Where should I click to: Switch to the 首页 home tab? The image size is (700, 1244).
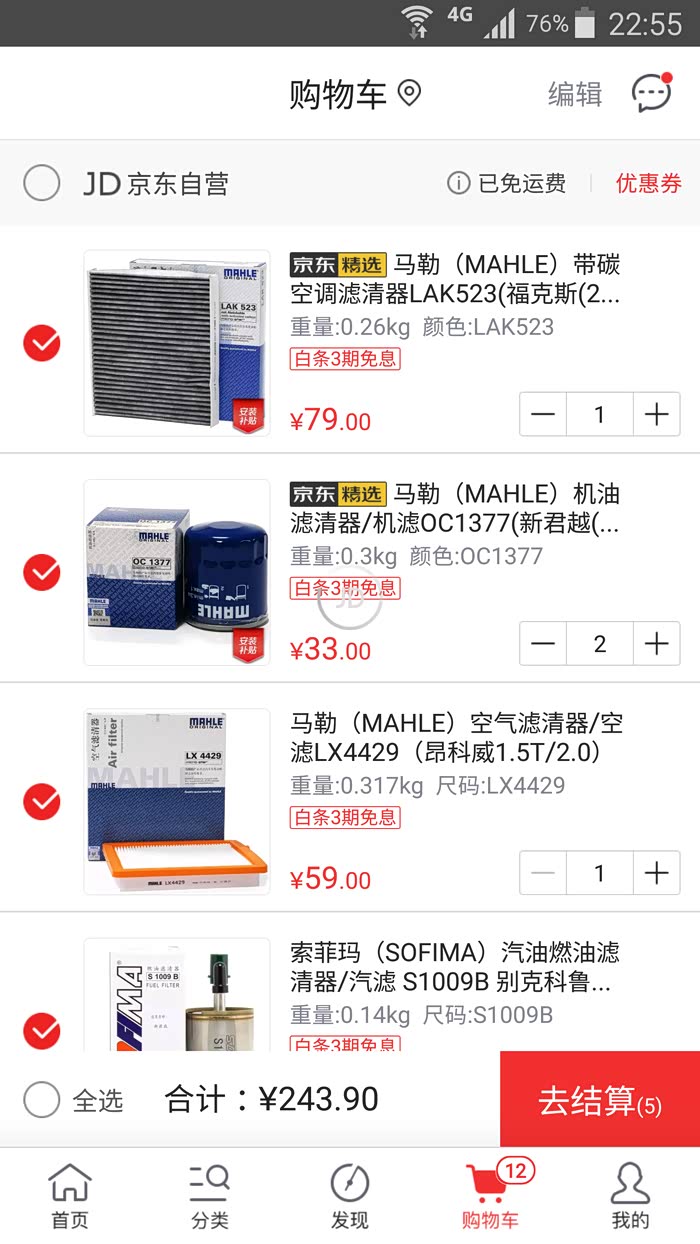tap(70, 1196)
